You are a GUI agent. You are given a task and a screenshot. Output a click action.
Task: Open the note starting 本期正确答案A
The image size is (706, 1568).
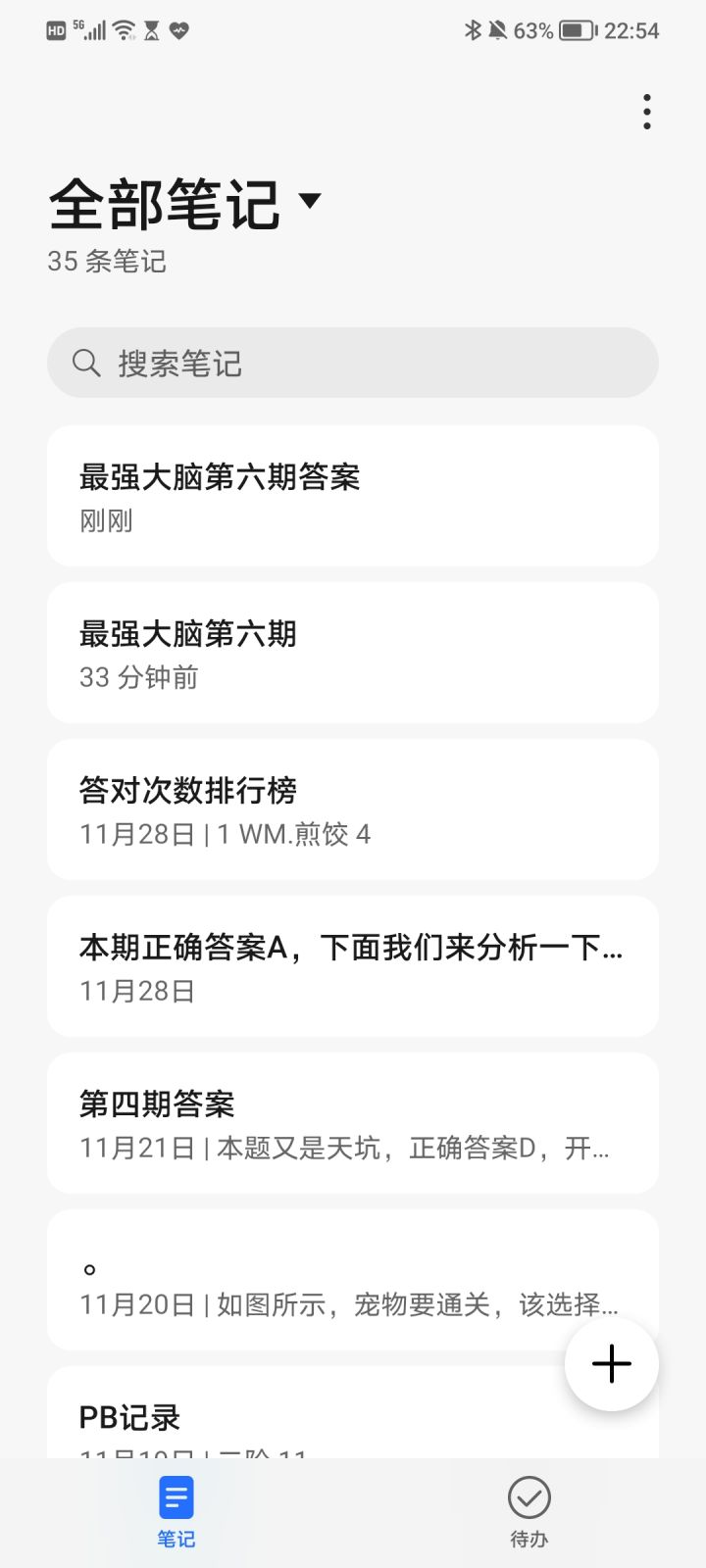coord(353,966)
